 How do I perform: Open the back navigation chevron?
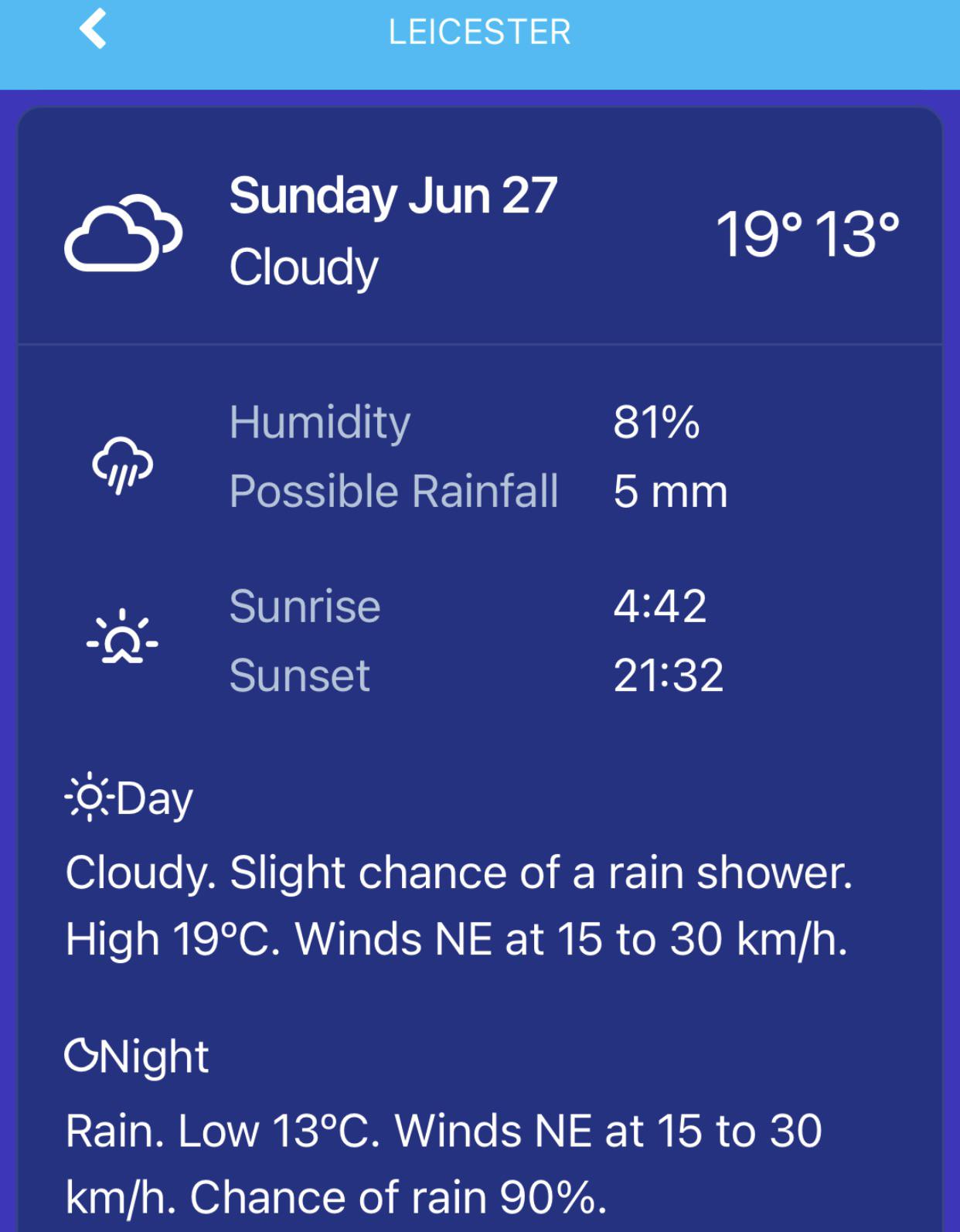coord(93,31)
